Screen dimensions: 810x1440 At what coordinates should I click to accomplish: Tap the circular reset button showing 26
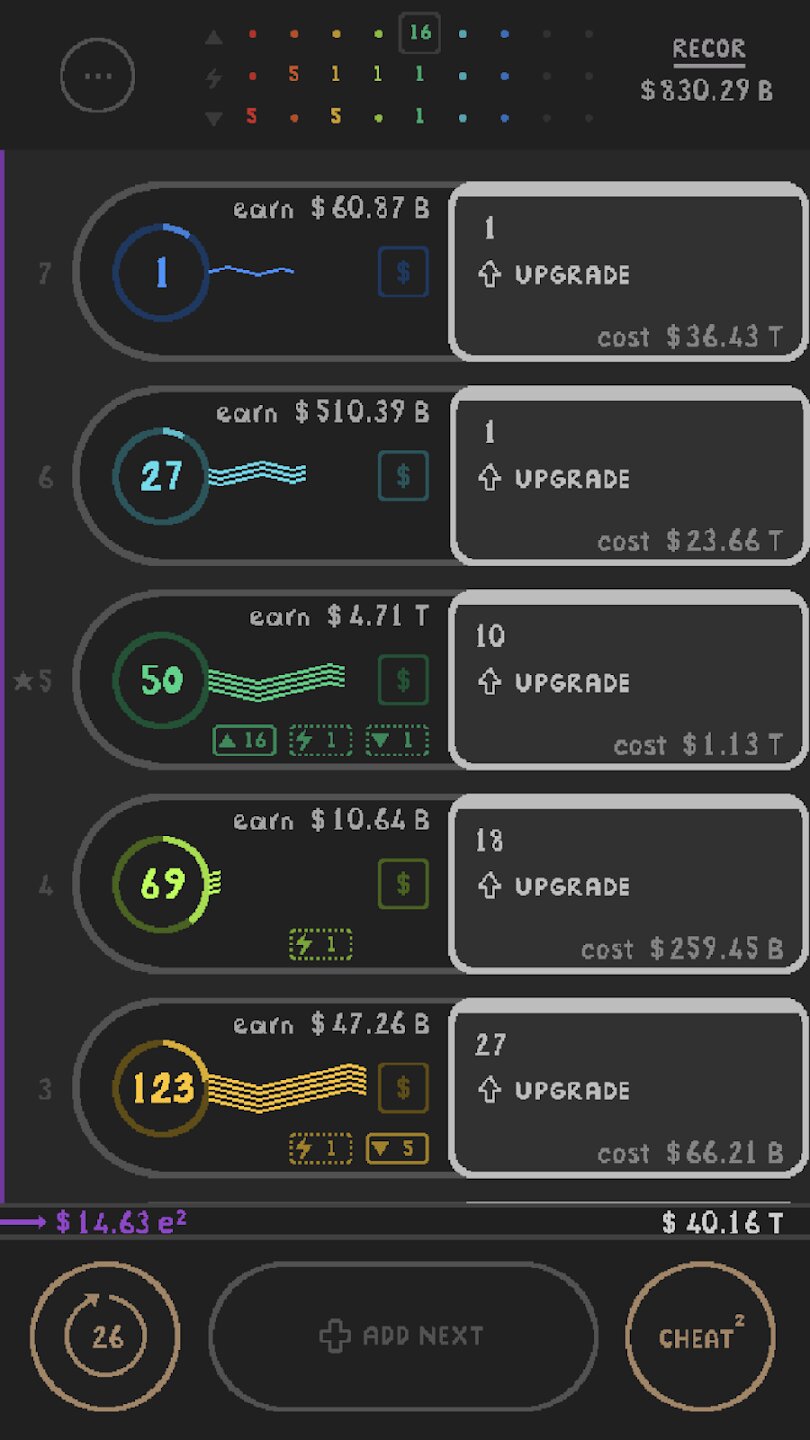105,1336
